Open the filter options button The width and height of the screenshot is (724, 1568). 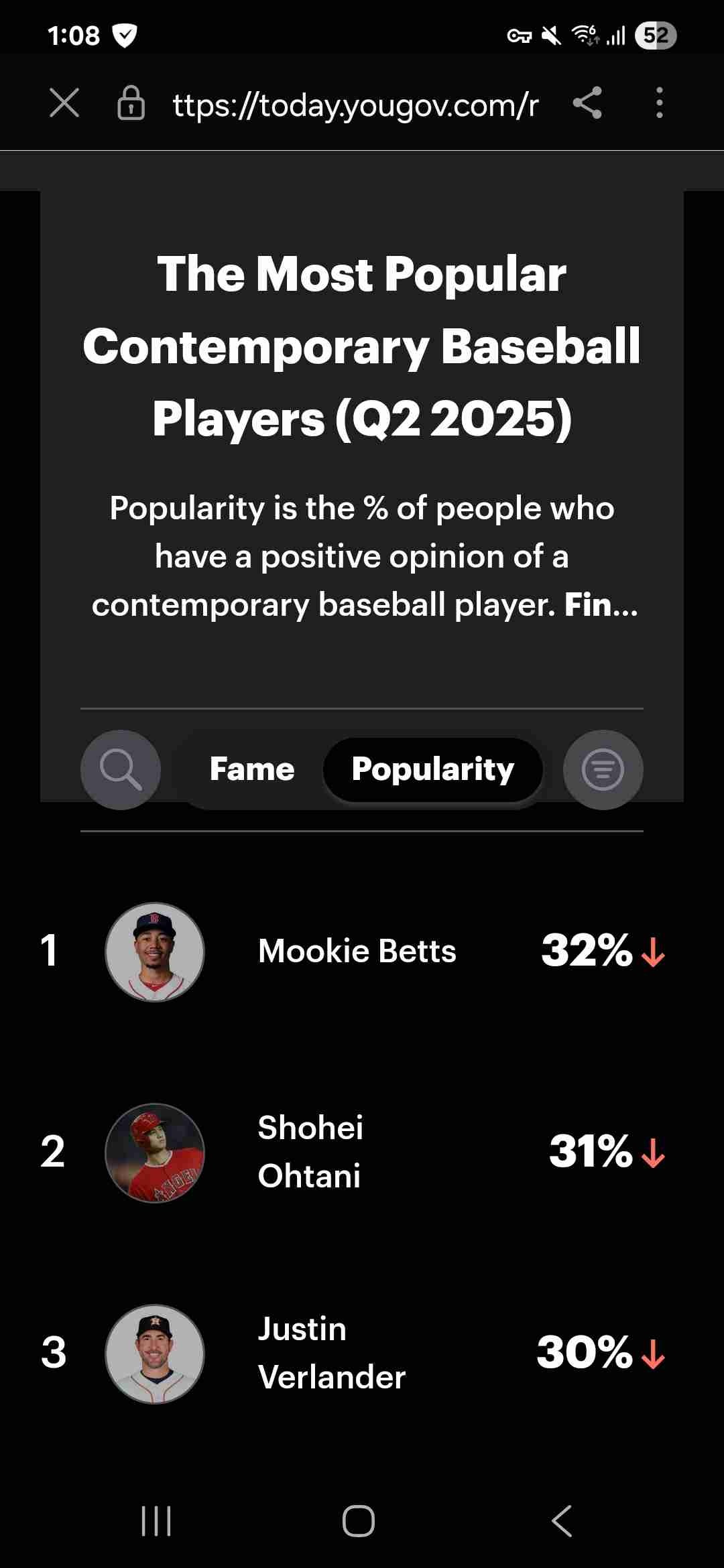coord(603,769)
